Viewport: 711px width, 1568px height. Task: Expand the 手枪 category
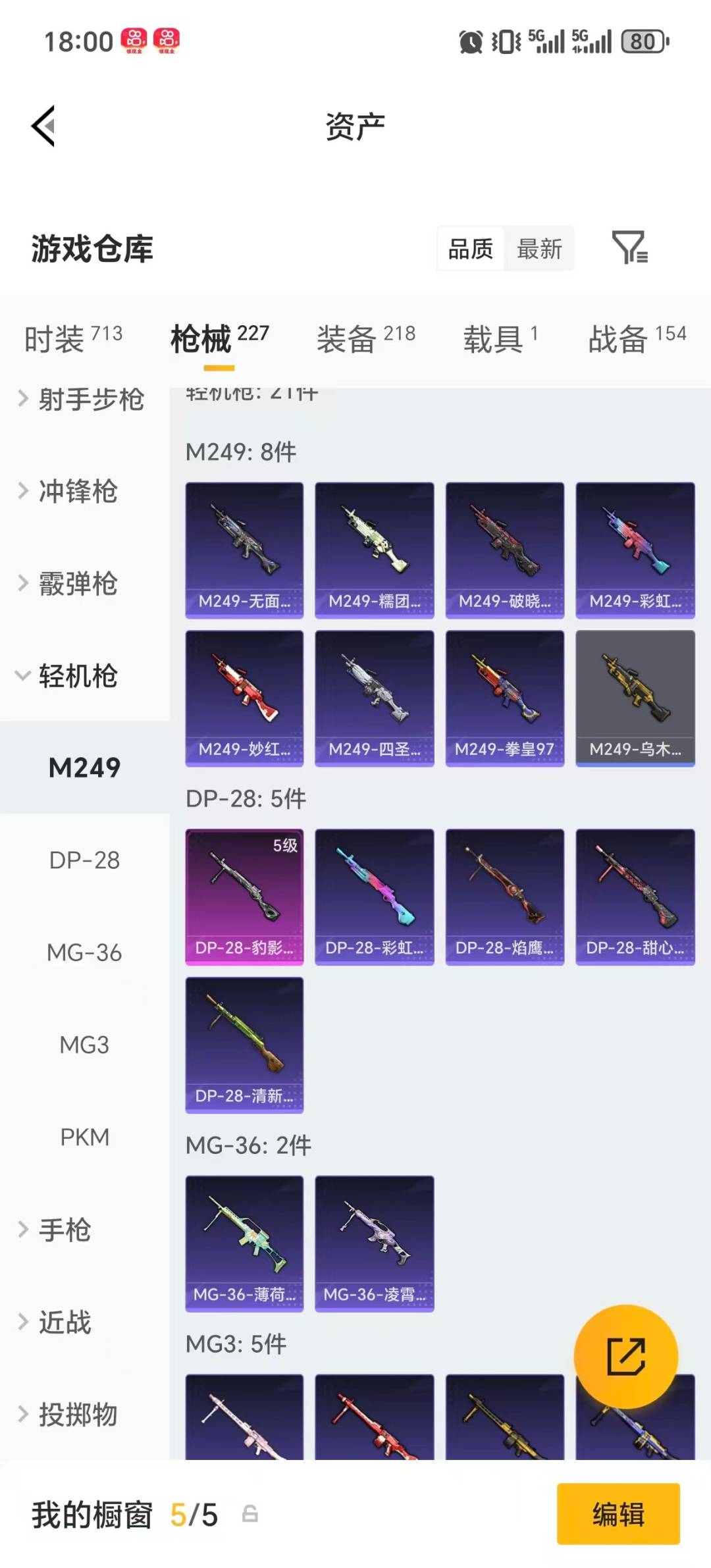65,1230
